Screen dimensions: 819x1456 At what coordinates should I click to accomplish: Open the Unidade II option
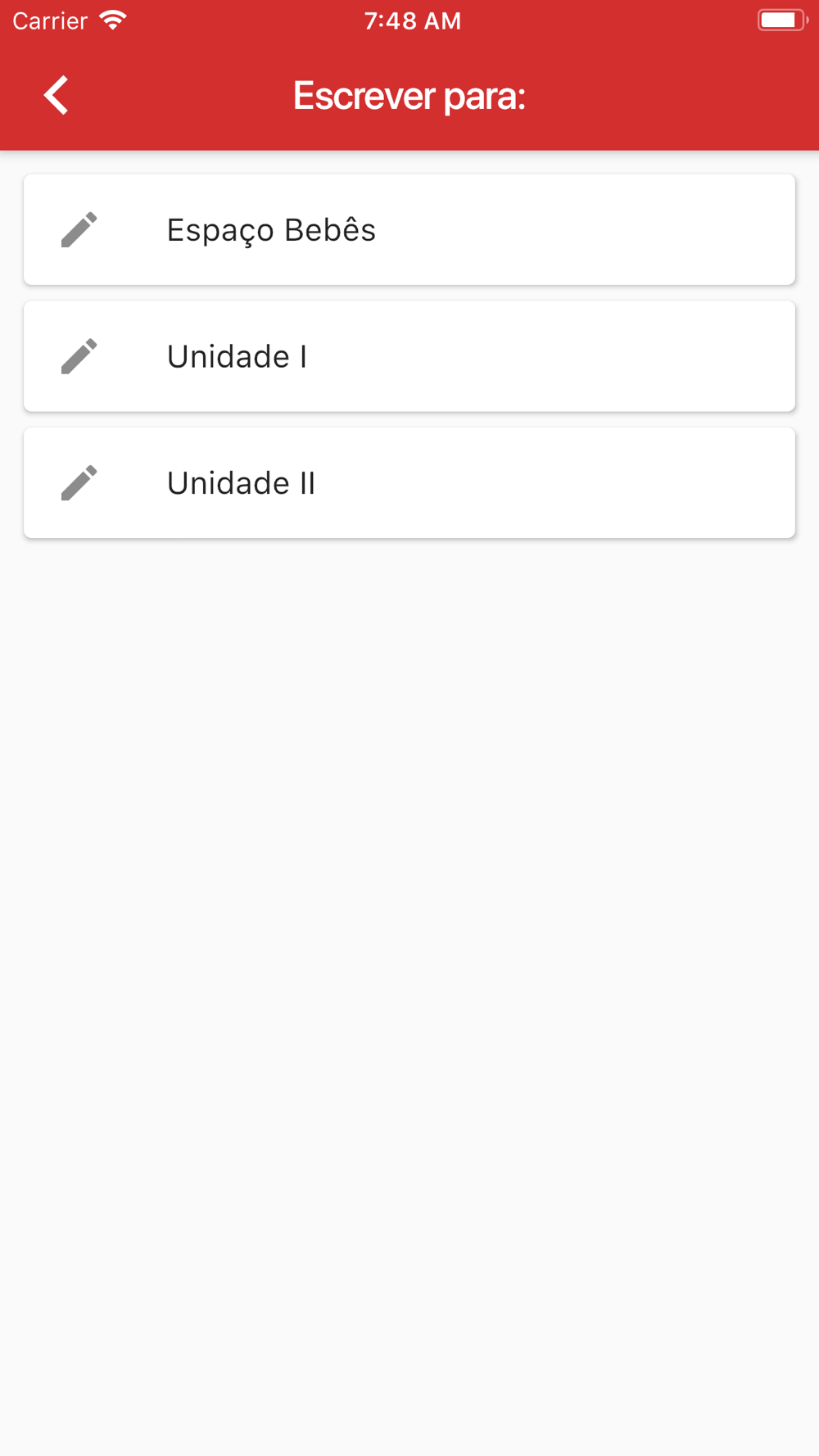[x=409, y=483]
